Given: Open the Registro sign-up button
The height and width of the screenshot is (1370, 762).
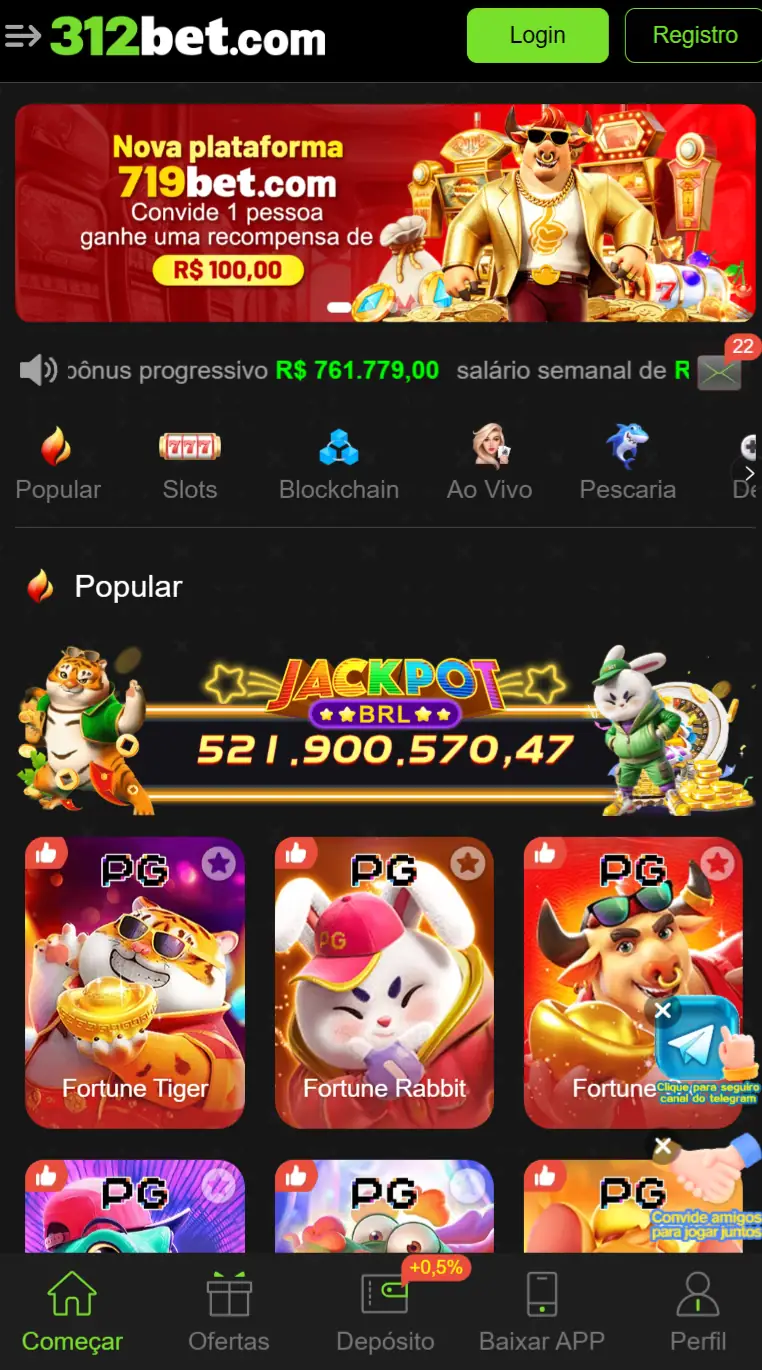Looking at the screenshot, I should point(694,36).
